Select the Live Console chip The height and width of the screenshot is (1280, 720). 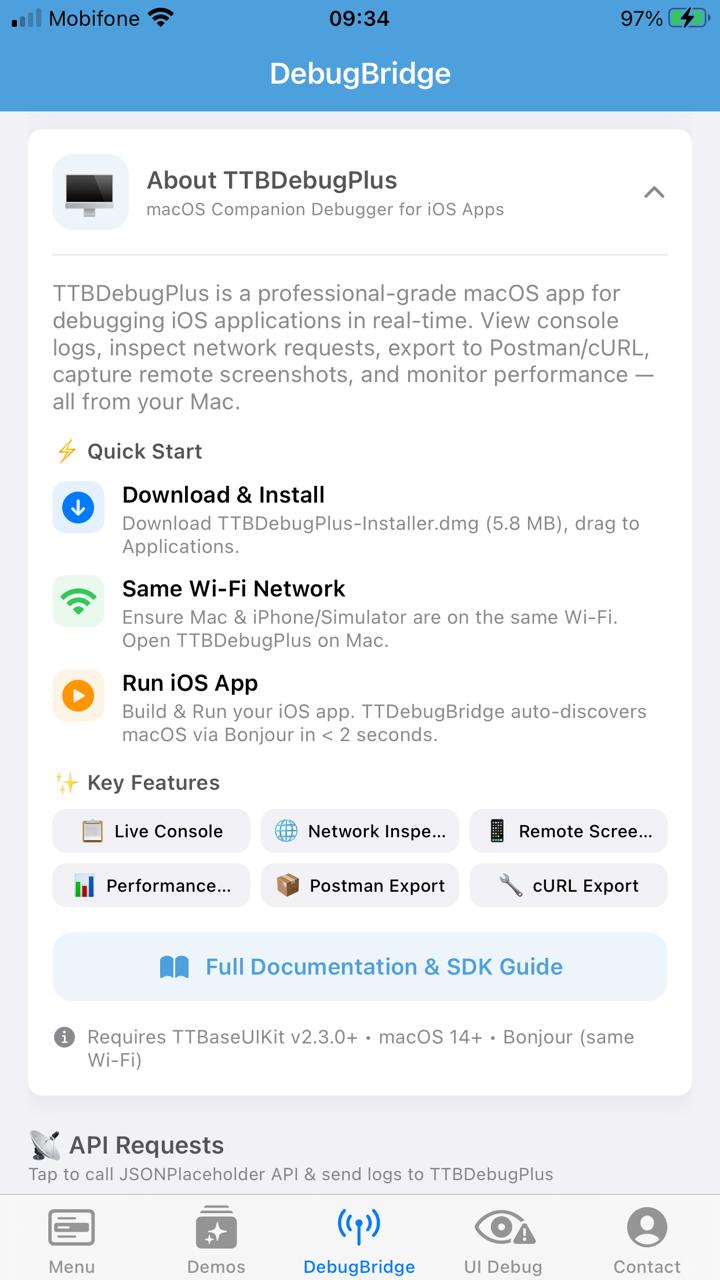coord(151,831)
